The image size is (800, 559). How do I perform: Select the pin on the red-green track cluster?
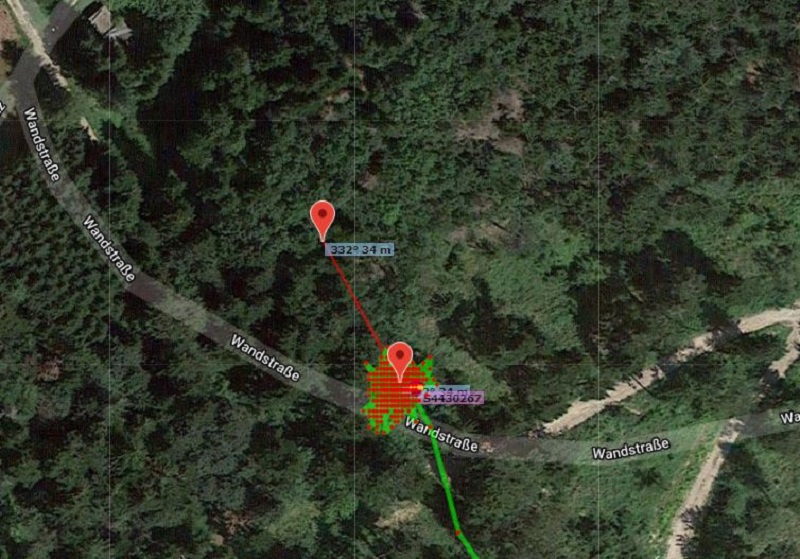tap(400, 359)
